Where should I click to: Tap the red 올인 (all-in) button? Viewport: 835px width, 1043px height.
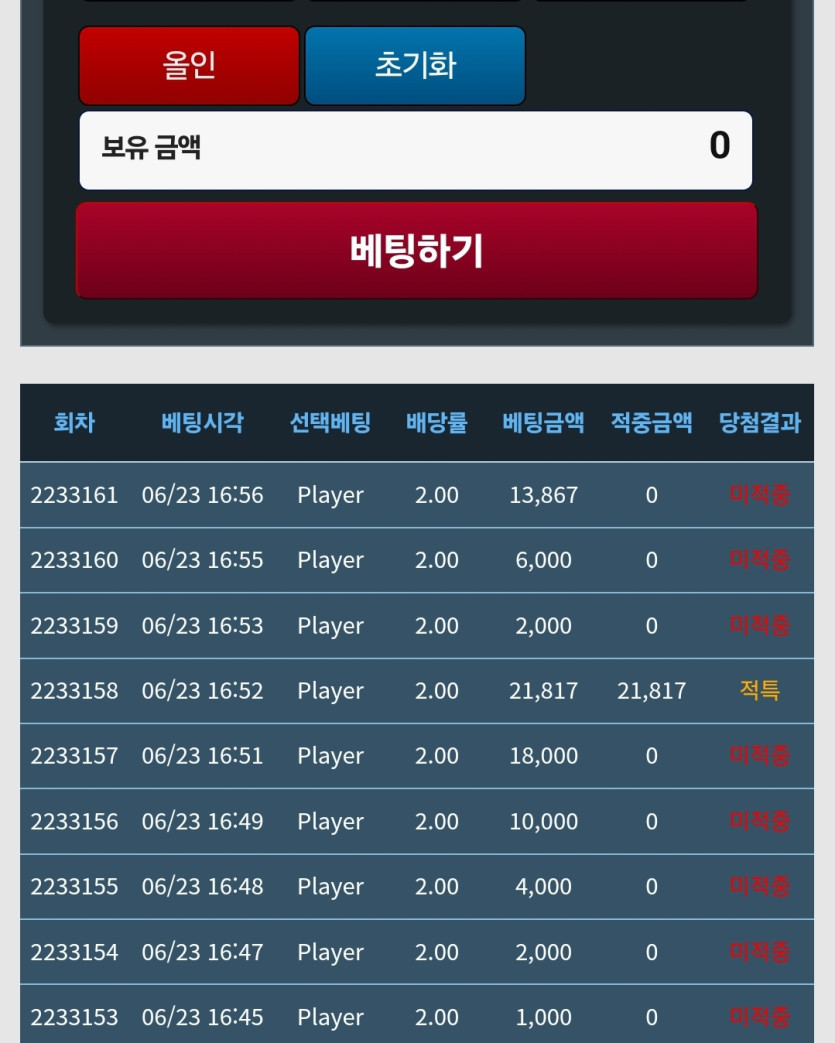(189, 66)
